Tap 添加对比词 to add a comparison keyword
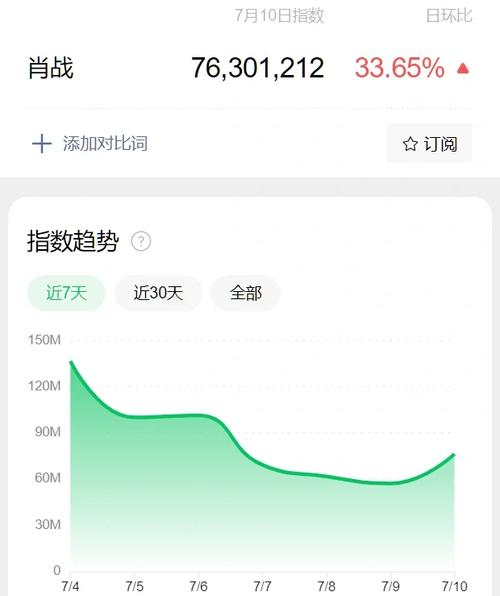The width and height of the screenshot is (500, 596). (90, 144)
